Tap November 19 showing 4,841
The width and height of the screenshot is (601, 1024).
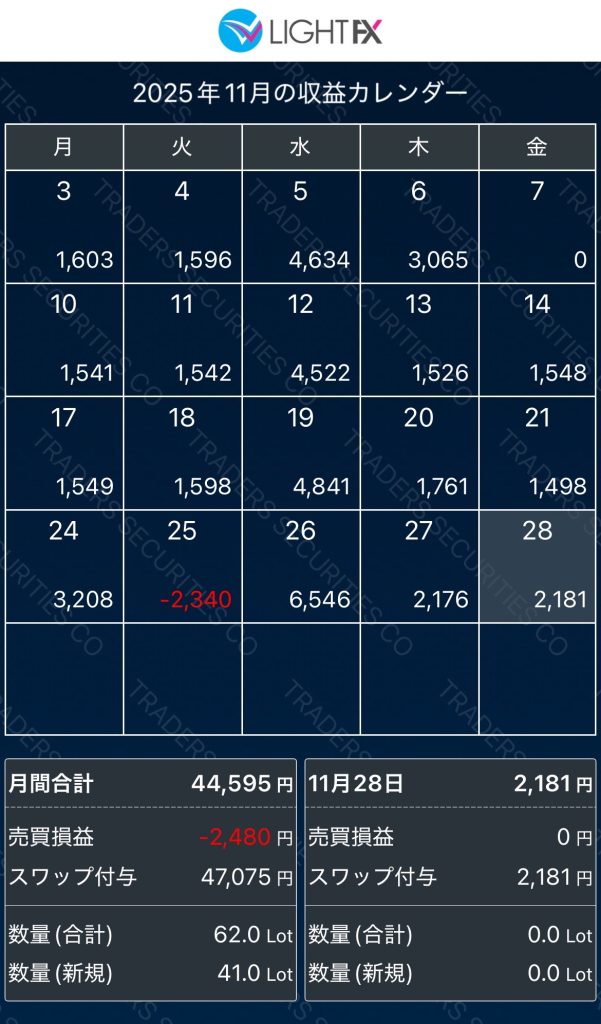point(301,453)
